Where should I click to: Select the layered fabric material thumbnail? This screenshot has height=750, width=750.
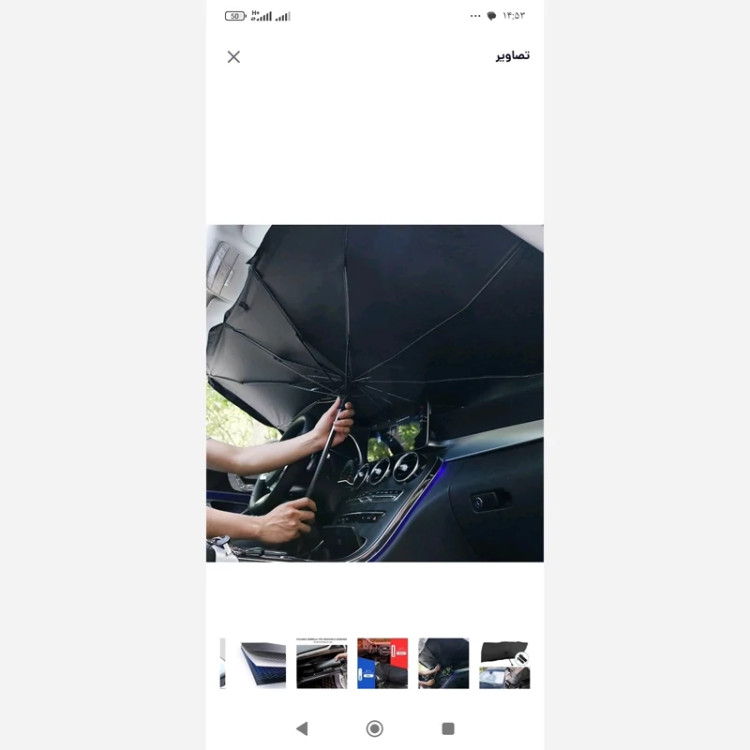pos(263,664)
